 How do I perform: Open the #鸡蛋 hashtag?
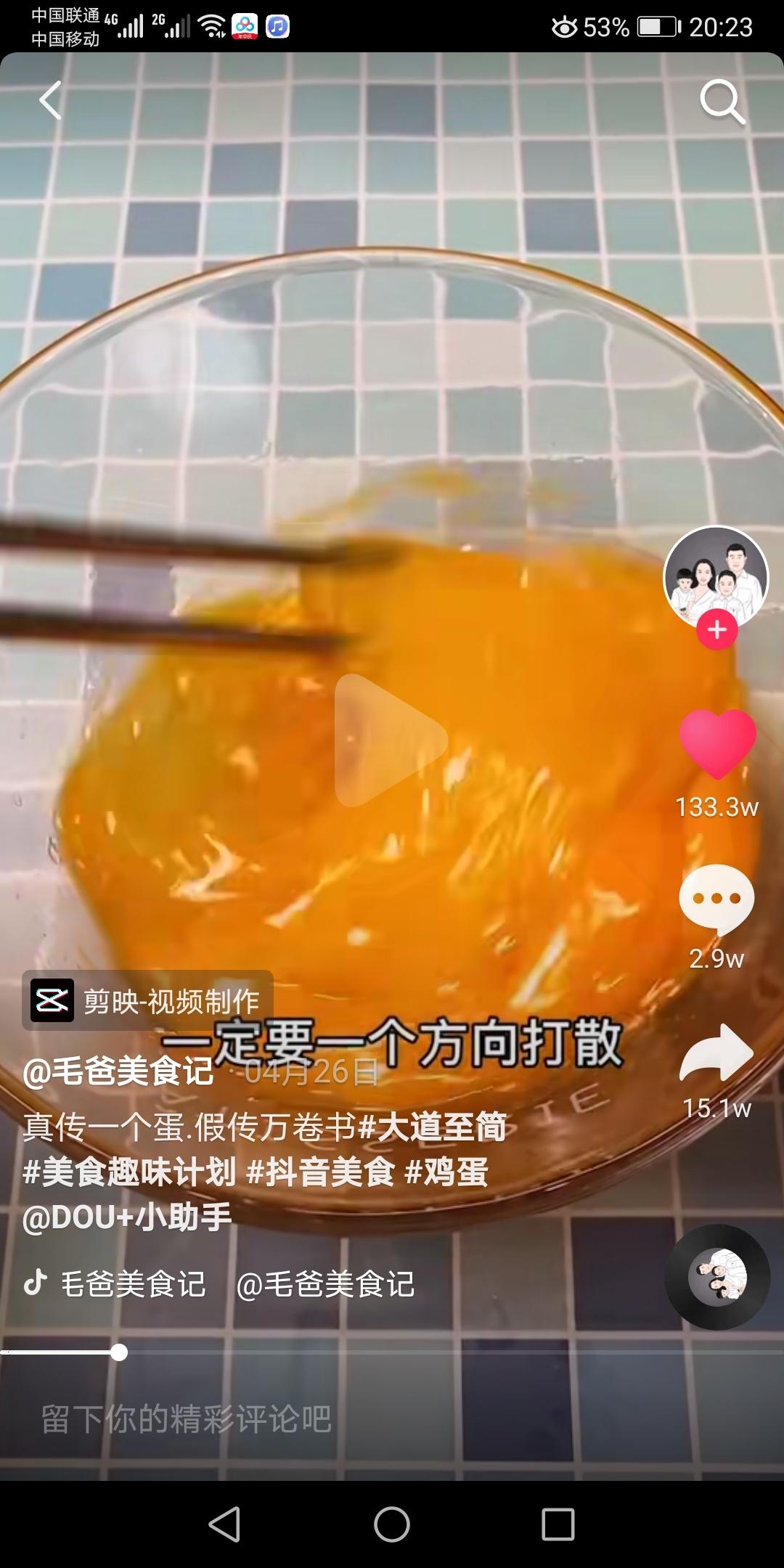[x=446, y=1172]
